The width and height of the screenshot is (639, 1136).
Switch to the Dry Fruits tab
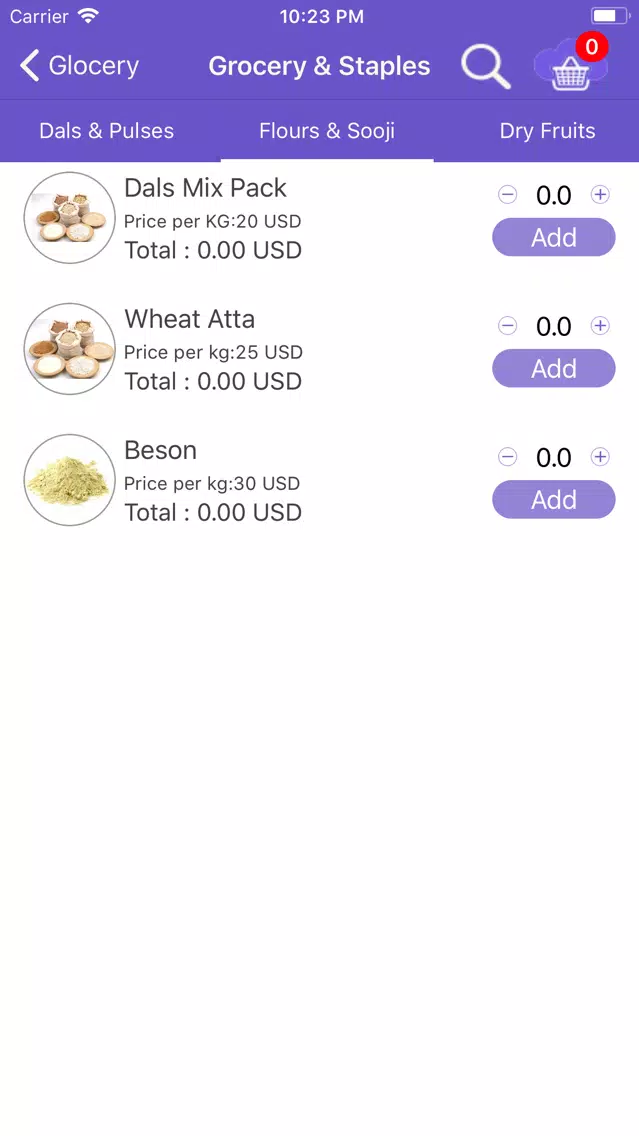tap(548, 131)
